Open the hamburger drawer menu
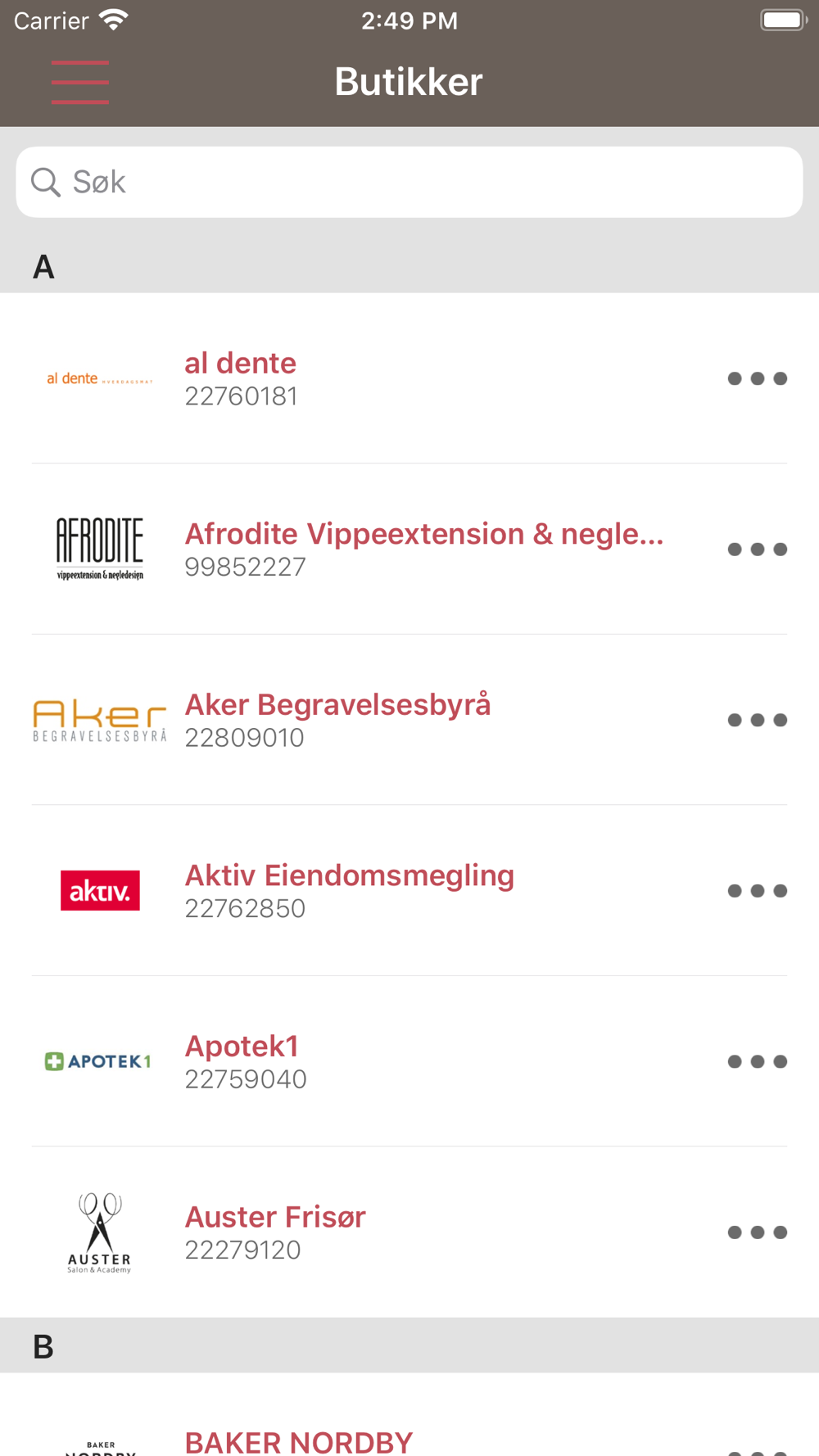The image size is (819, 1456). [80, 82]
